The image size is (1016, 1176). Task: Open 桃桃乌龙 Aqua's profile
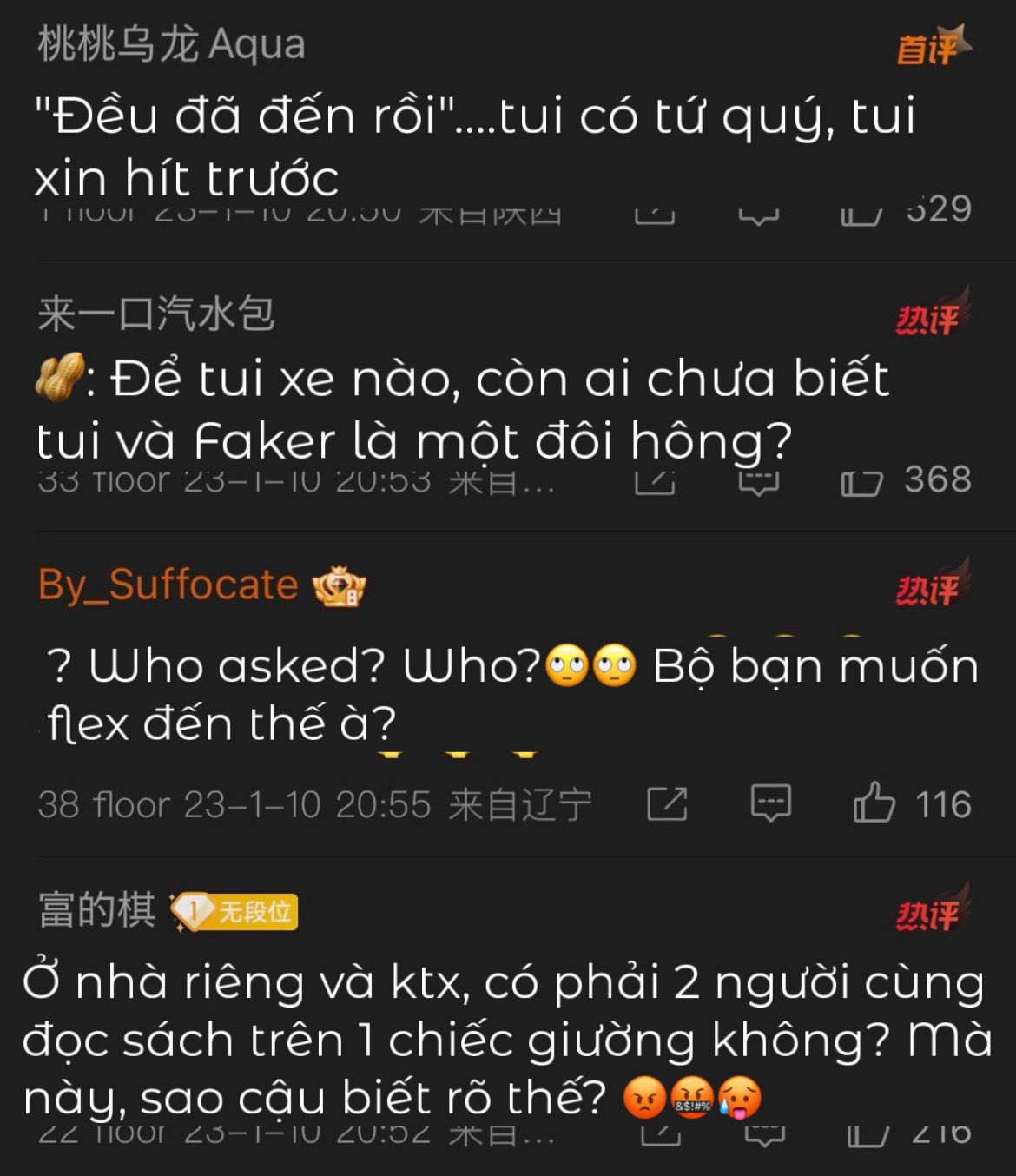pos(171,44)
